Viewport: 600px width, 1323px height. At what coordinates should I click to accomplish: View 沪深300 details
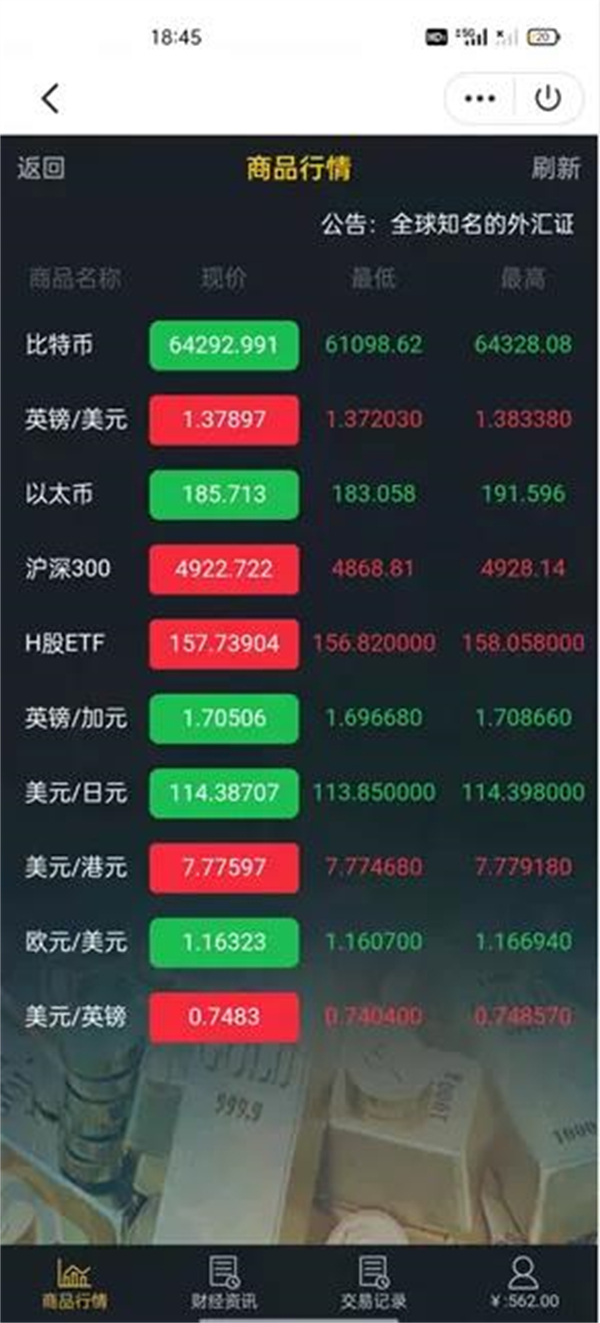300,569
